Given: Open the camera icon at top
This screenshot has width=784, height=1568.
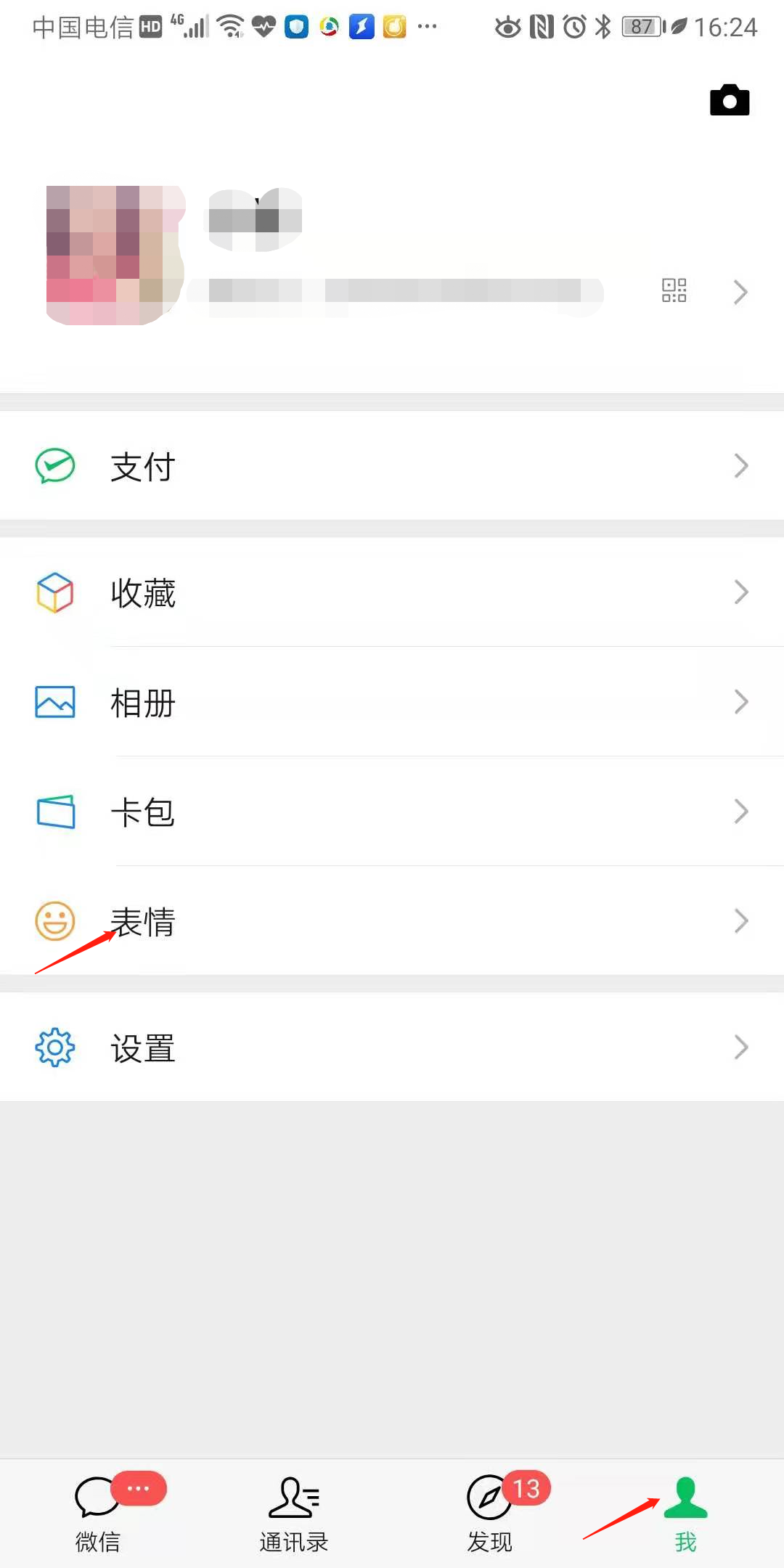Looking at the screenshot, I should pyautogui.click(x=729, y=100).
